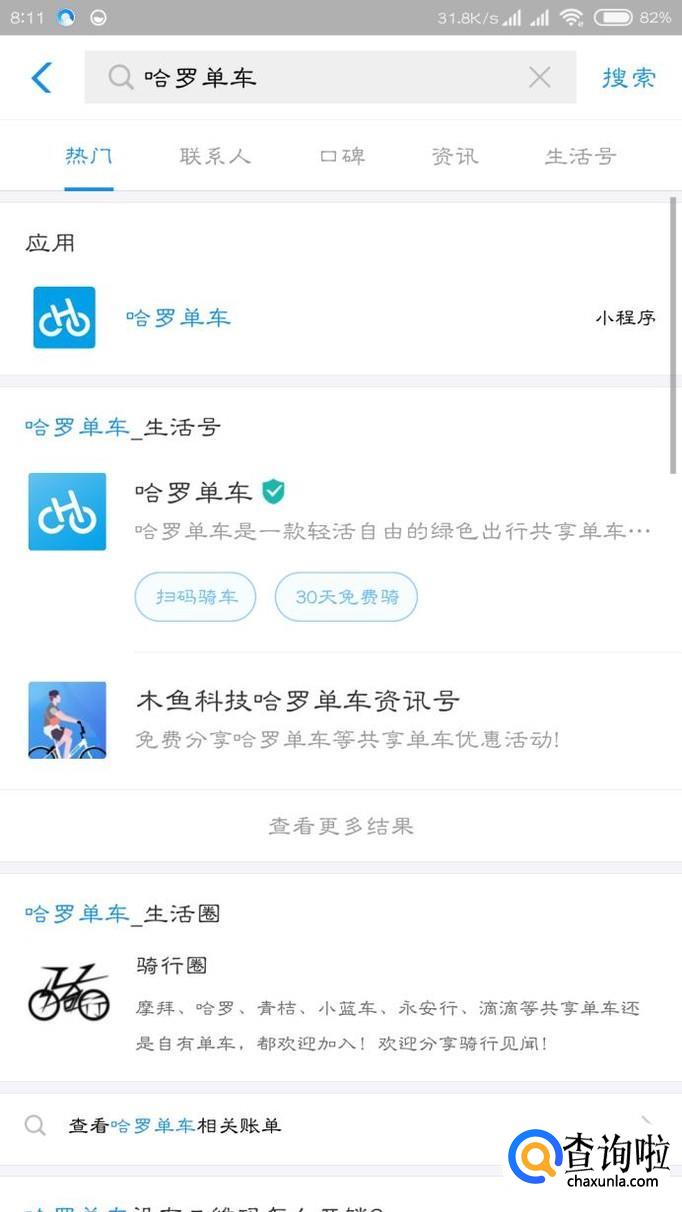Switch to the 口碑 tab
Screen dimensions: 682x1212
click(x=342, y=156)
